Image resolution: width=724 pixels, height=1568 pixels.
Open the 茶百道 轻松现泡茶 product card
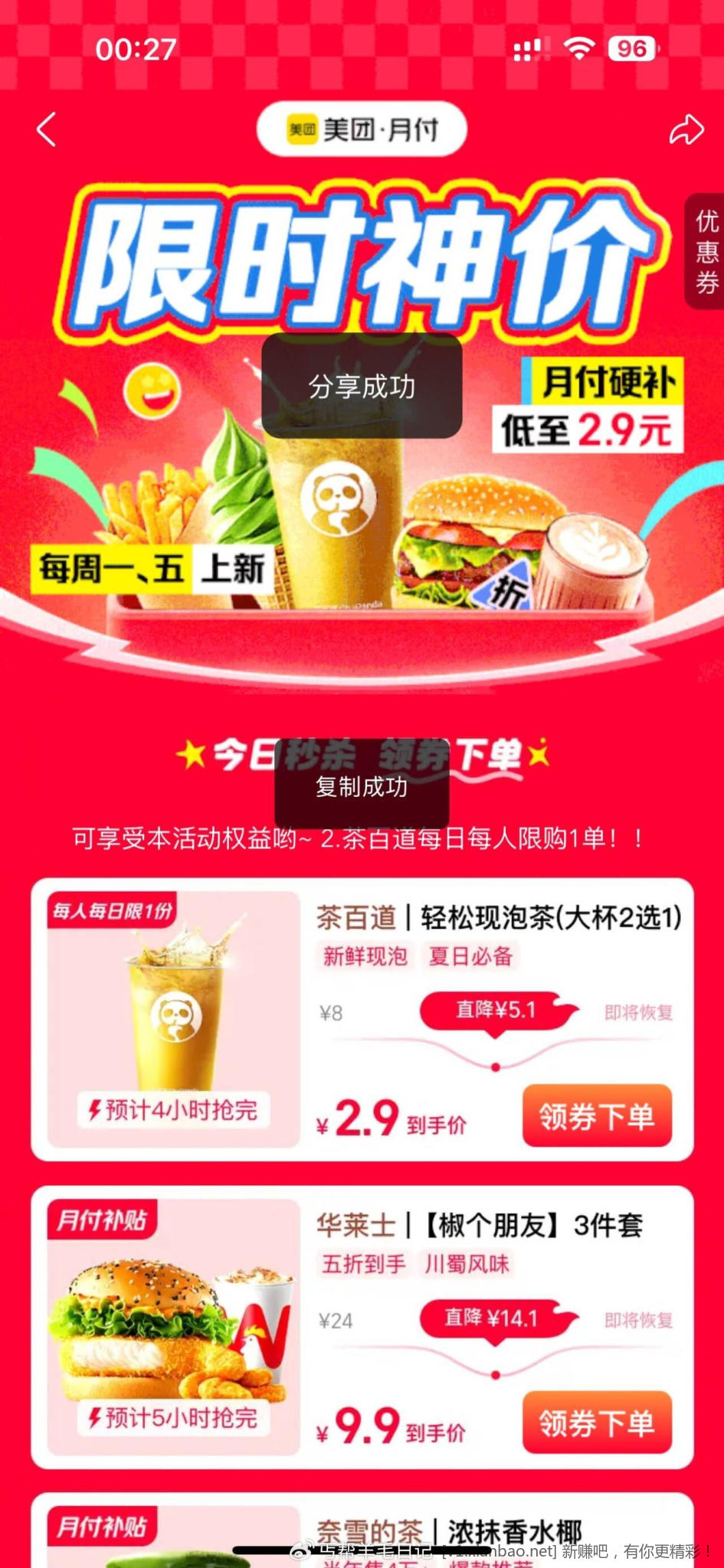[498, 917]
